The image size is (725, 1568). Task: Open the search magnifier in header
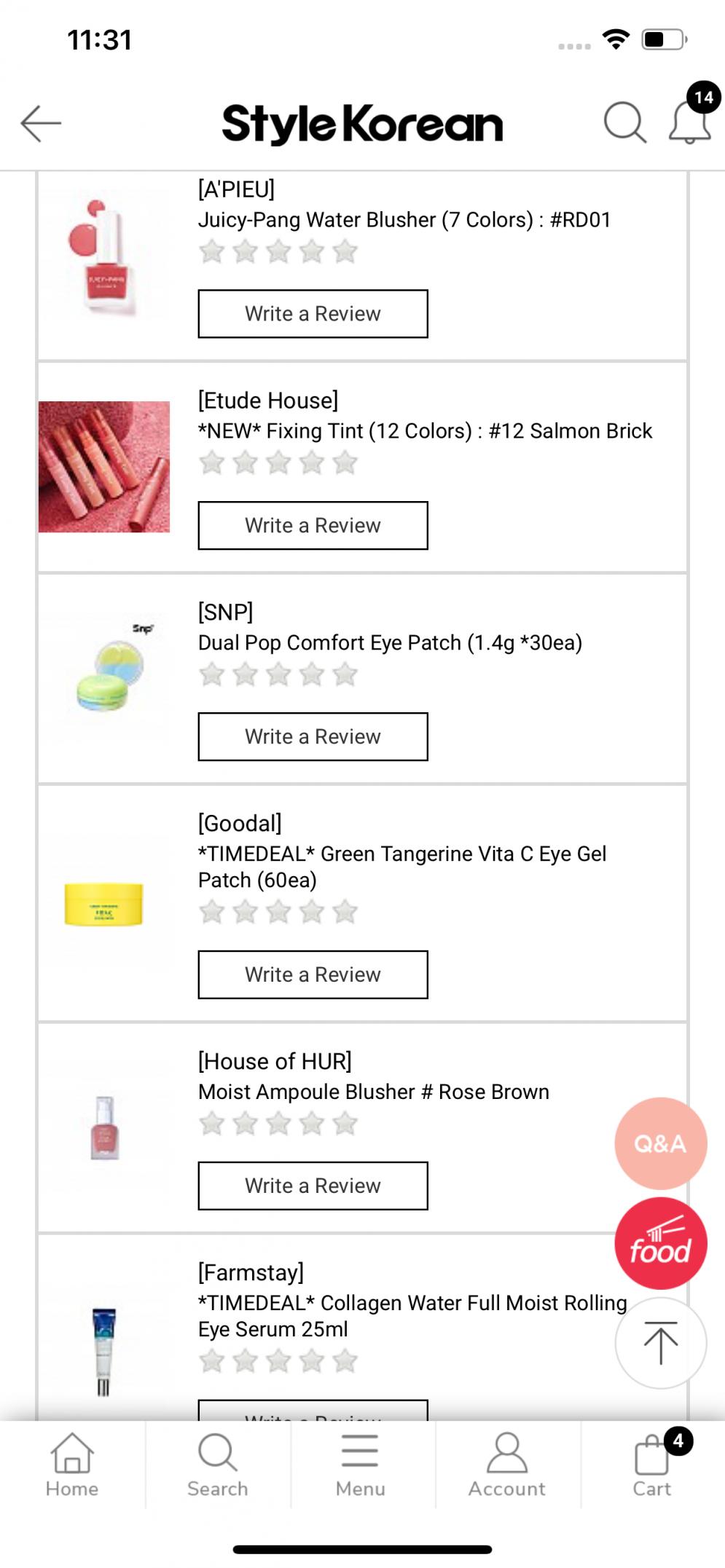coord(624,122)
